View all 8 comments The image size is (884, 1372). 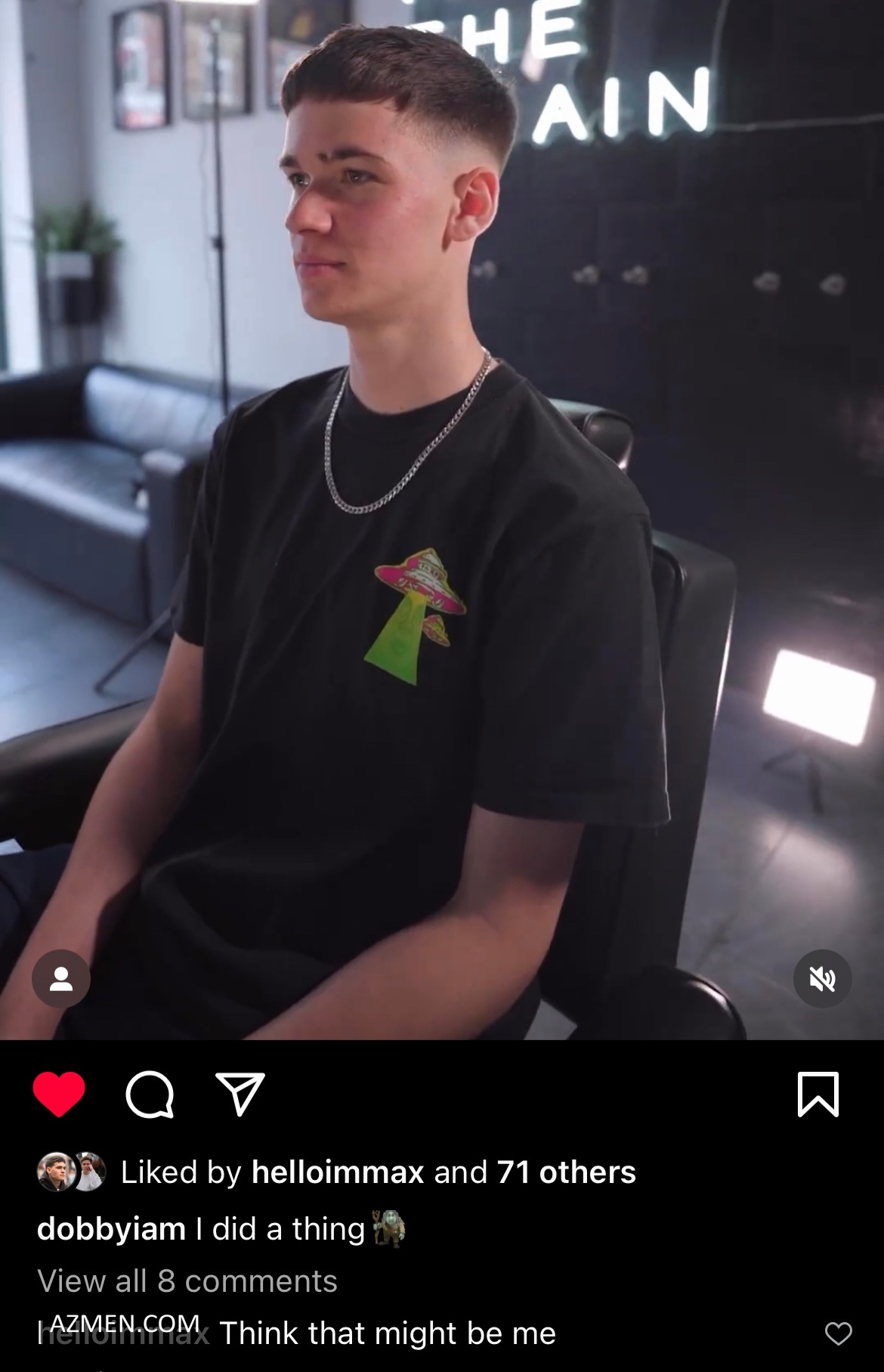click(187, 1281)
